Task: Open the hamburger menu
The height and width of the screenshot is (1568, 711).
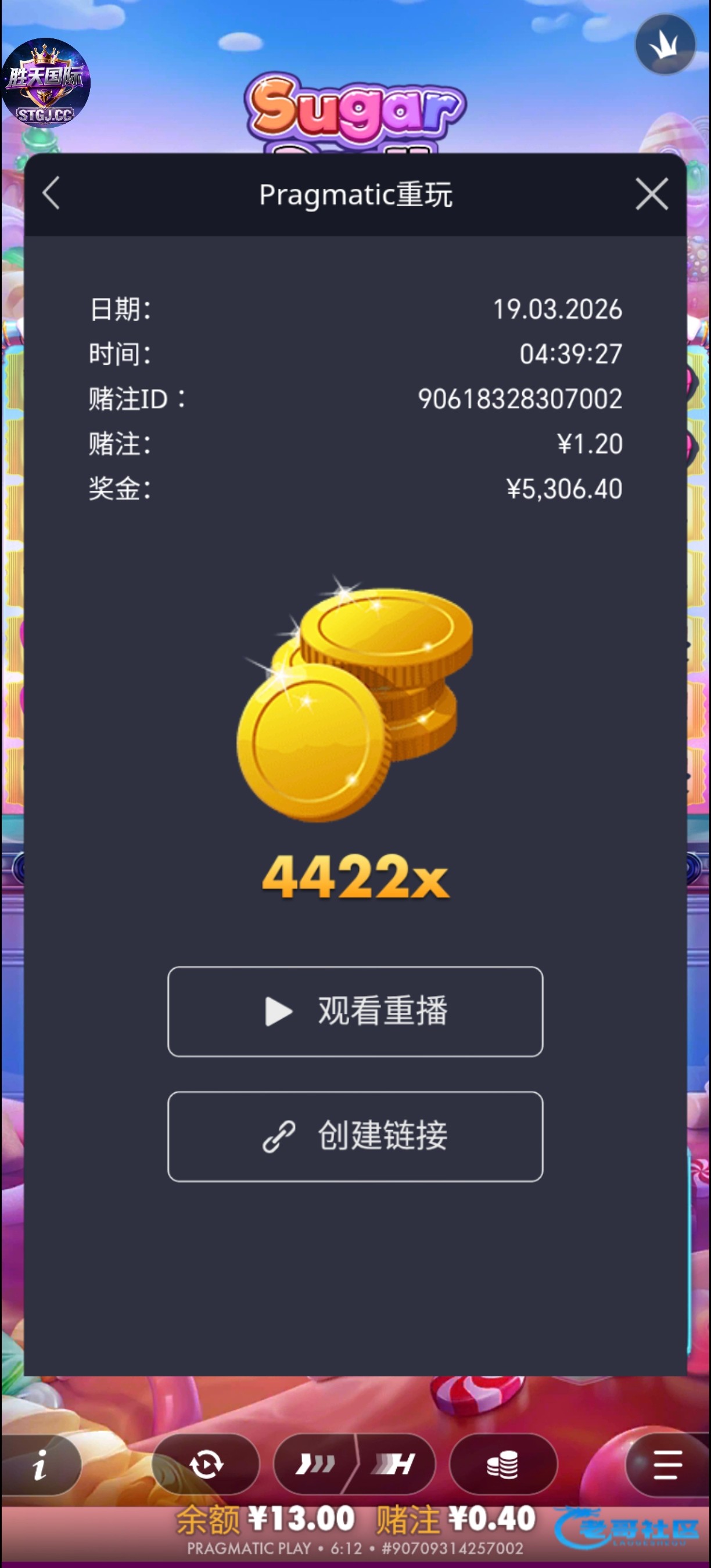Action: [x=668, y=1465]
